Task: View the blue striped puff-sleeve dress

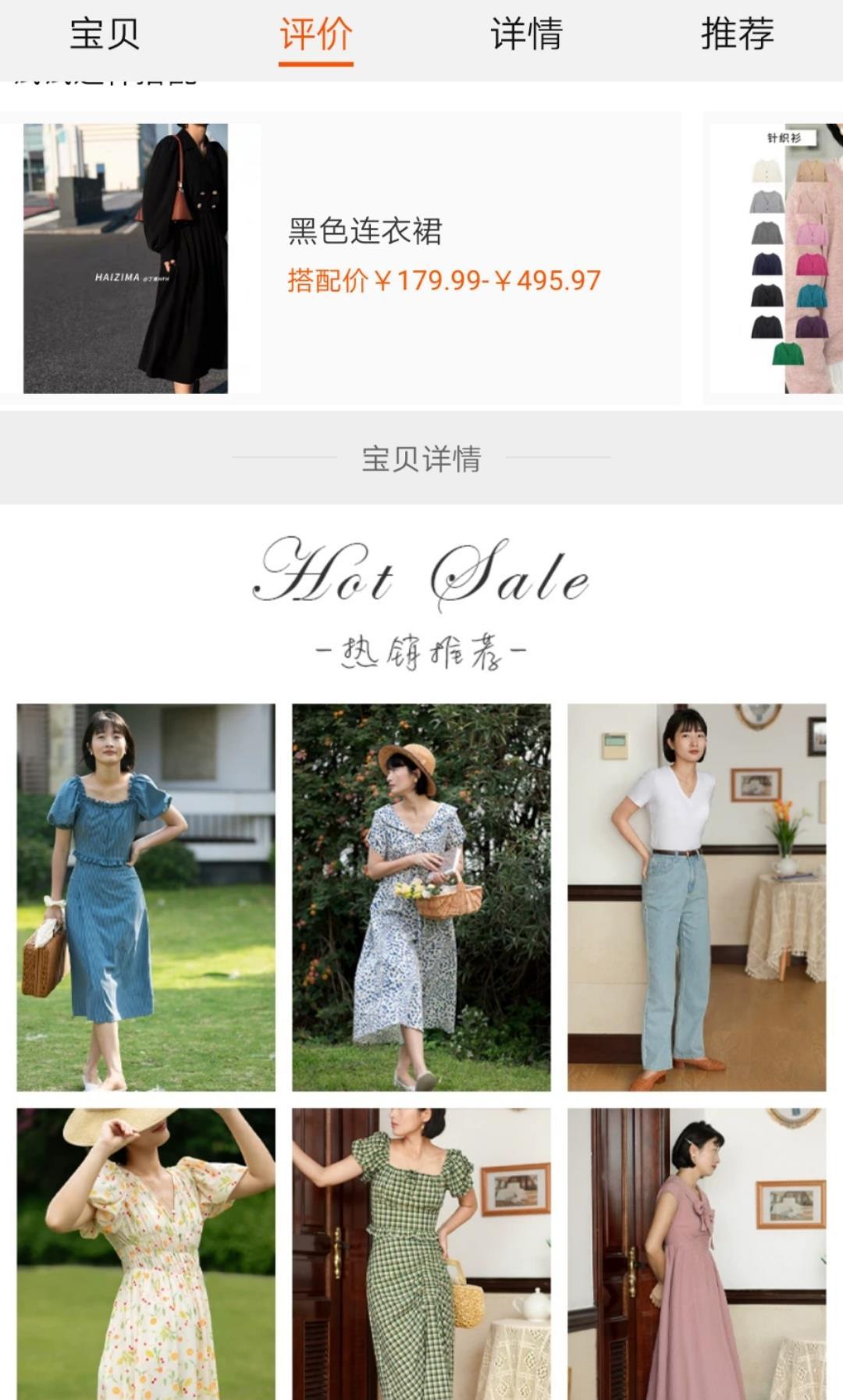Action: 146,897
